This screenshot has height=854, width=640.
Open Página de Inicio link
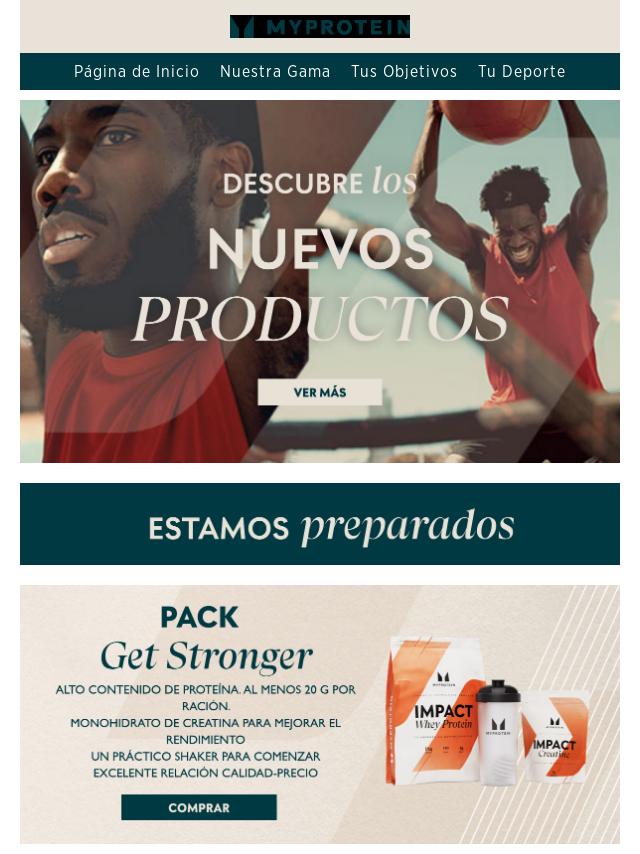[136, 72]
